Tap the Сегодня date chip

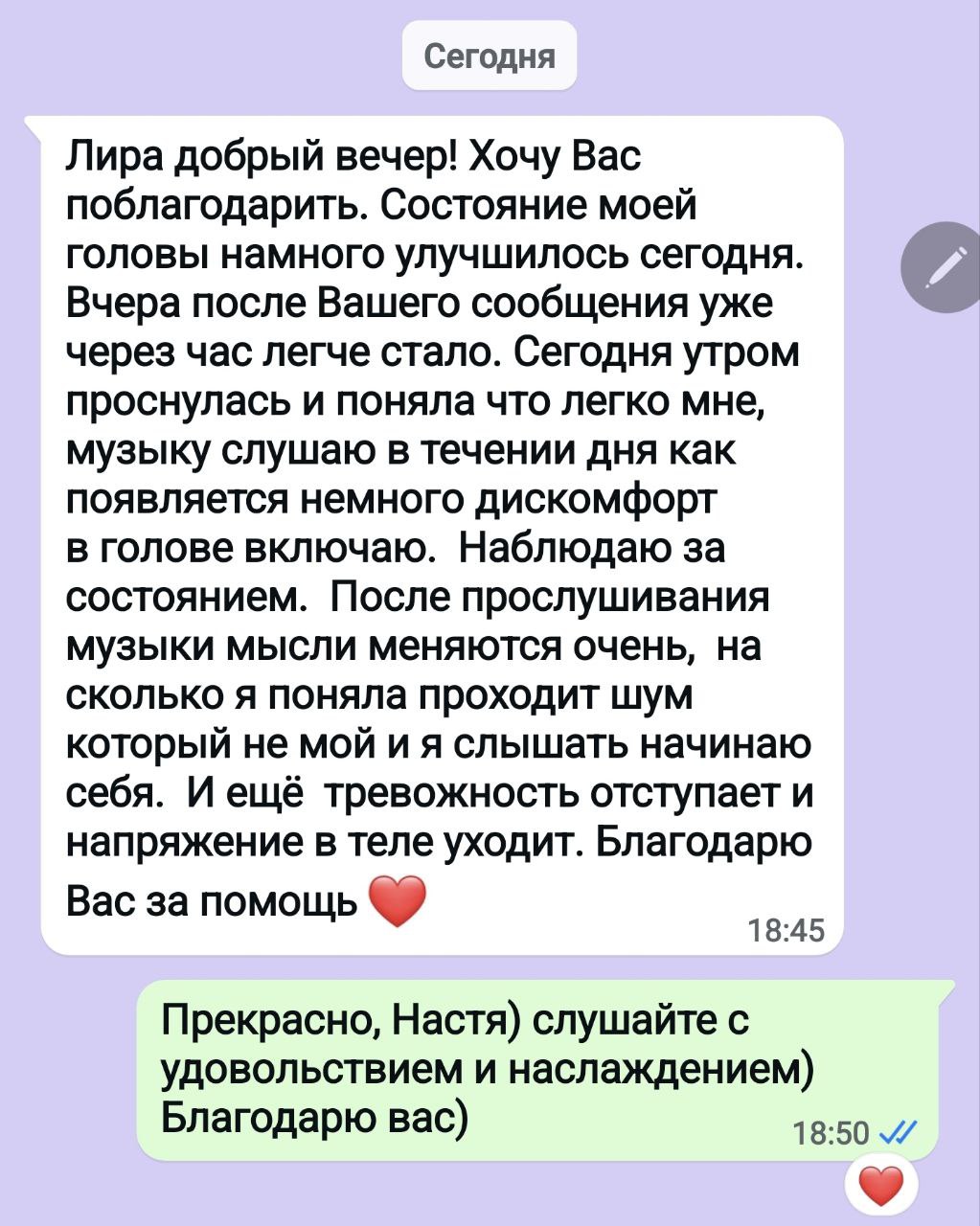point(489,57)
